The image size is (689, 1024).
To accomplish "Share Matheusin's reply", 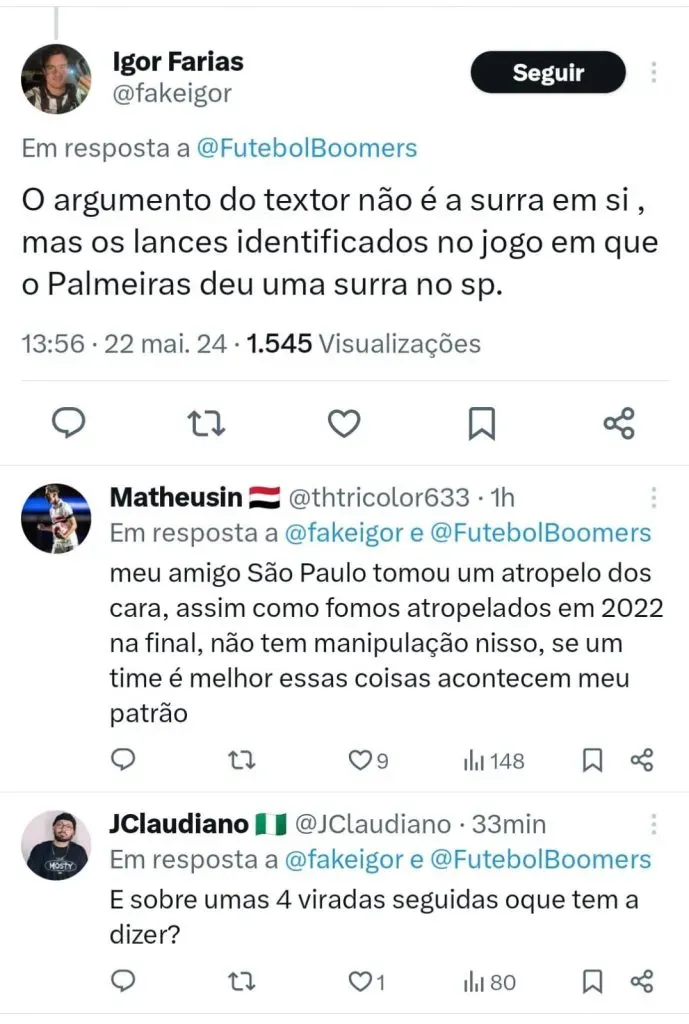I will [643, 761].
